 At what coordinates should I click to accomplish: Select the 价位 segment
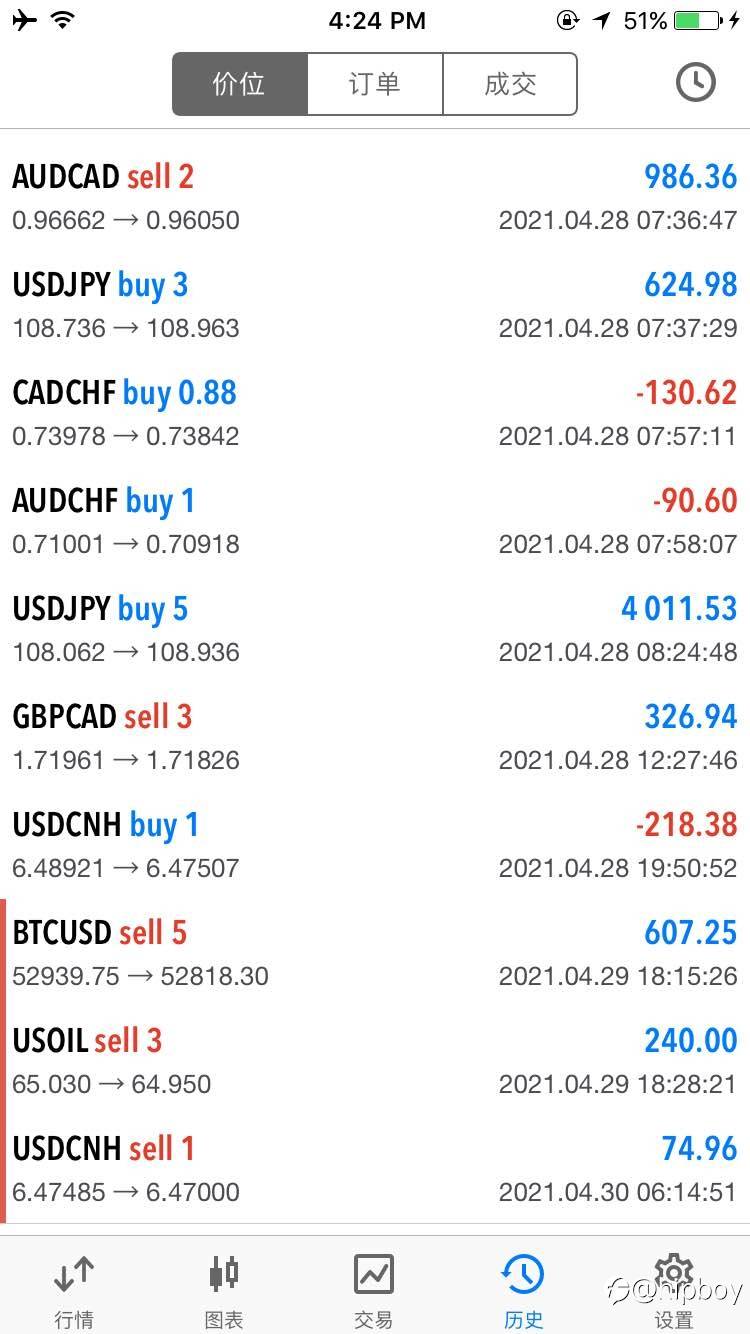click(240, 84)
